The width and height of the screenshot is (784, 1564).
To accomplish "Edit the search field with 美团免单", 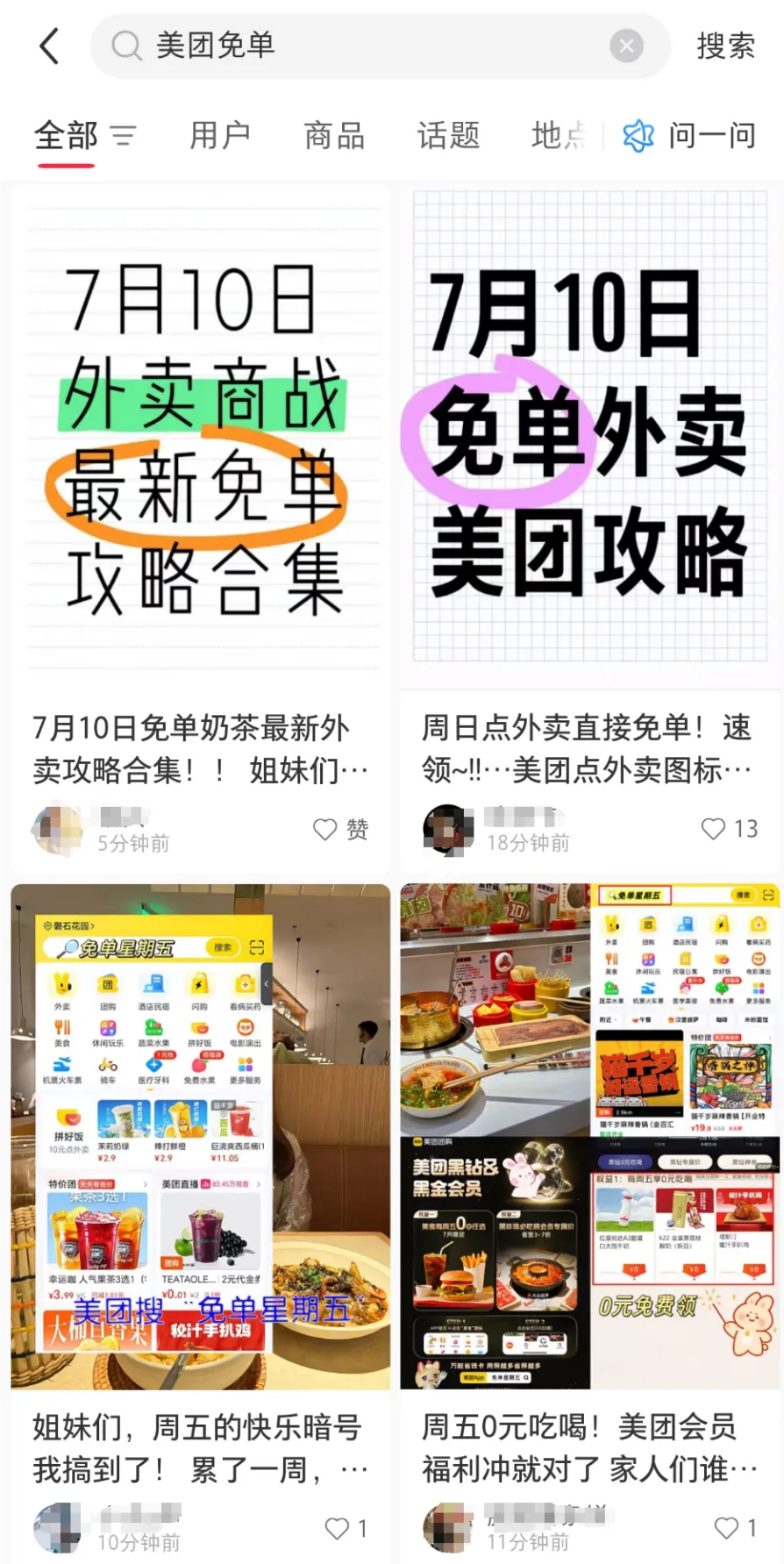I will [351, 46].
